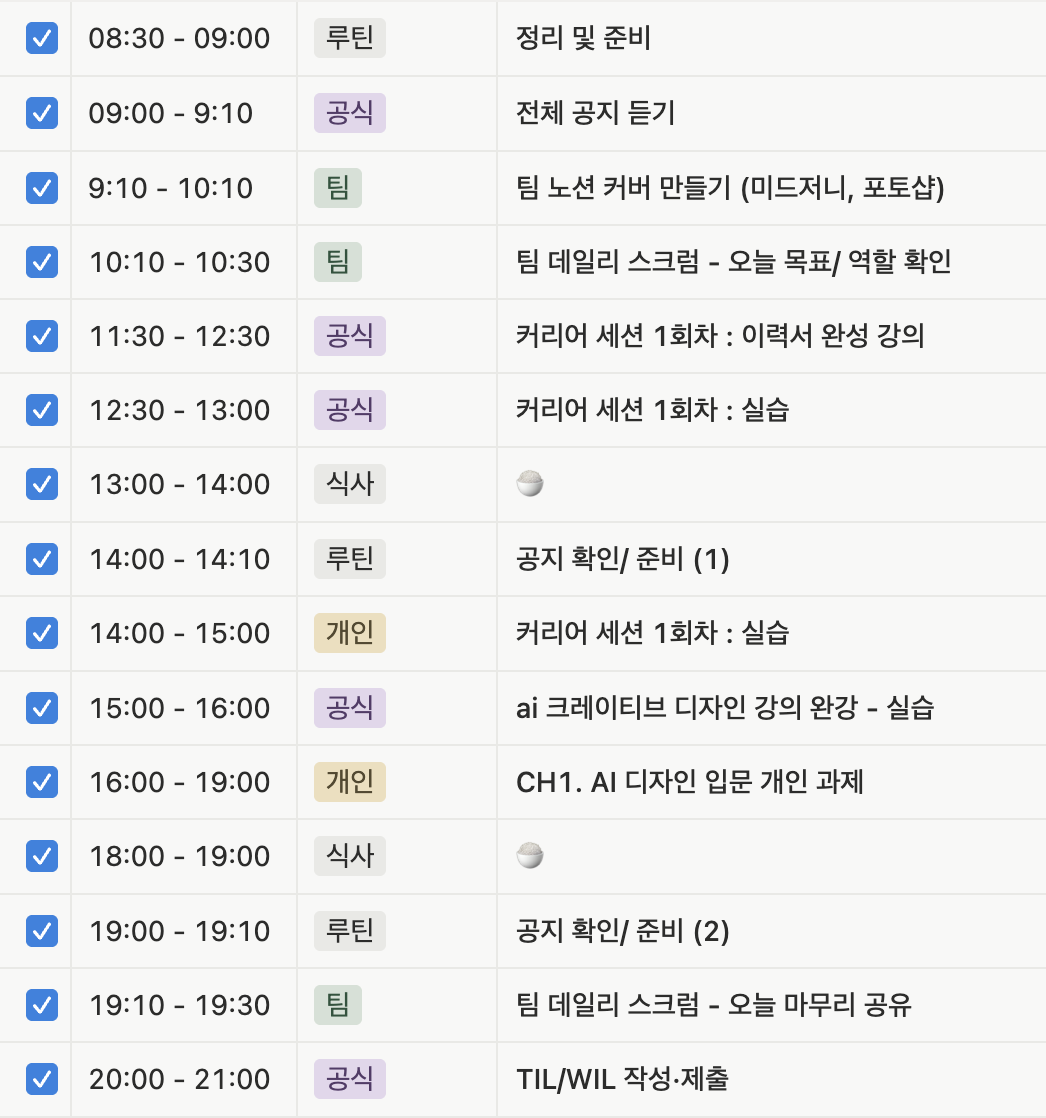Uncheck the ai 크레이티브 디자인 강의 checkbox
Screen dimensions: 1046x1118
pos(42,708)
